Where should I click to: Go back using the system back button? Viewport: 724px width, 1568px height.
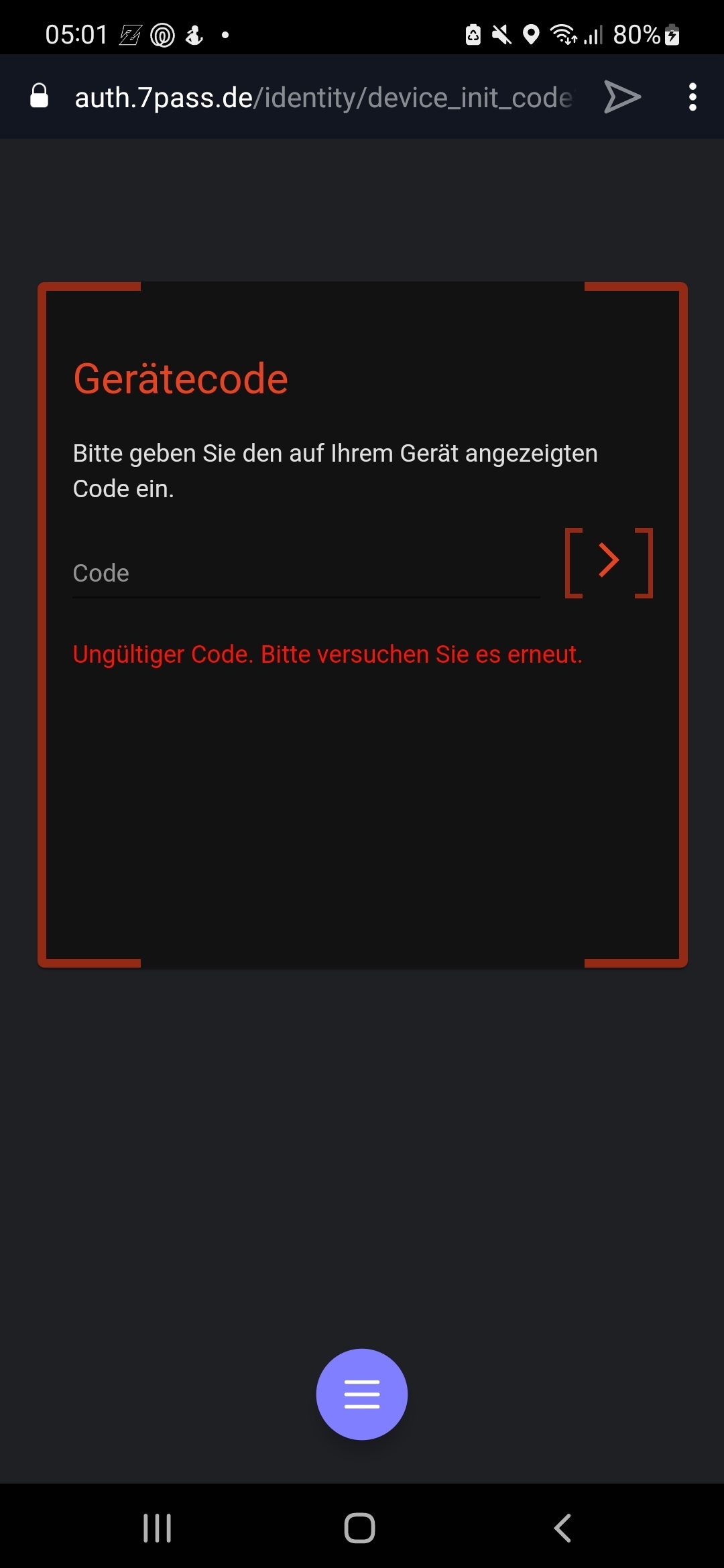click(x=562, y=1528)
